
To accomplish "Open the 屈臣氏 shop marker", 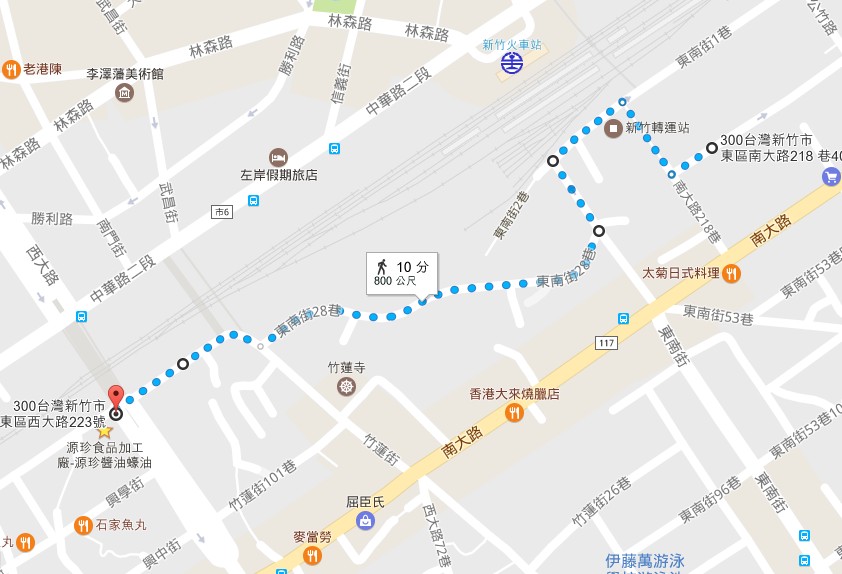I will 366,520.
